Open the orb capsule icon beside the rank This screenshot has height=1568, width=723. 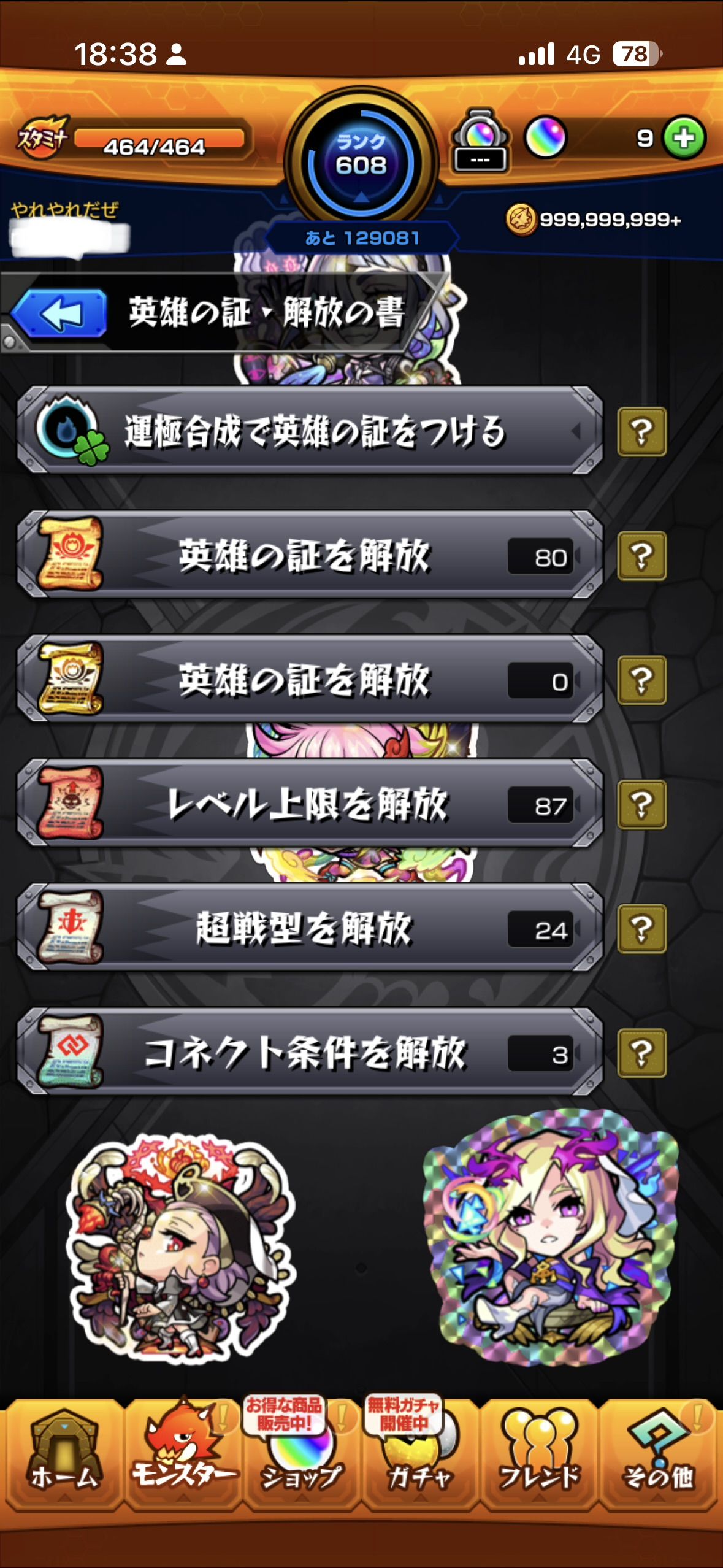click(480, 140)
